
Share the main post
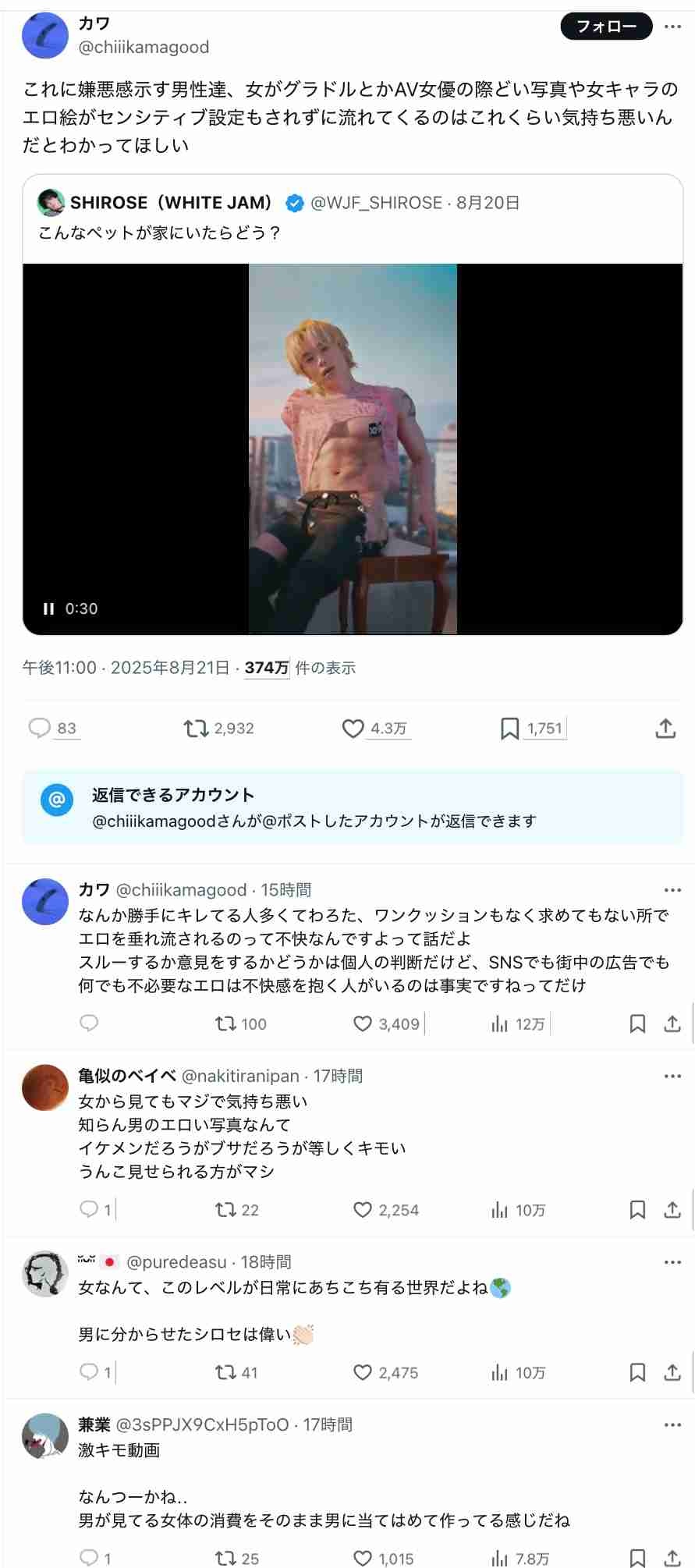click(665, 728)
